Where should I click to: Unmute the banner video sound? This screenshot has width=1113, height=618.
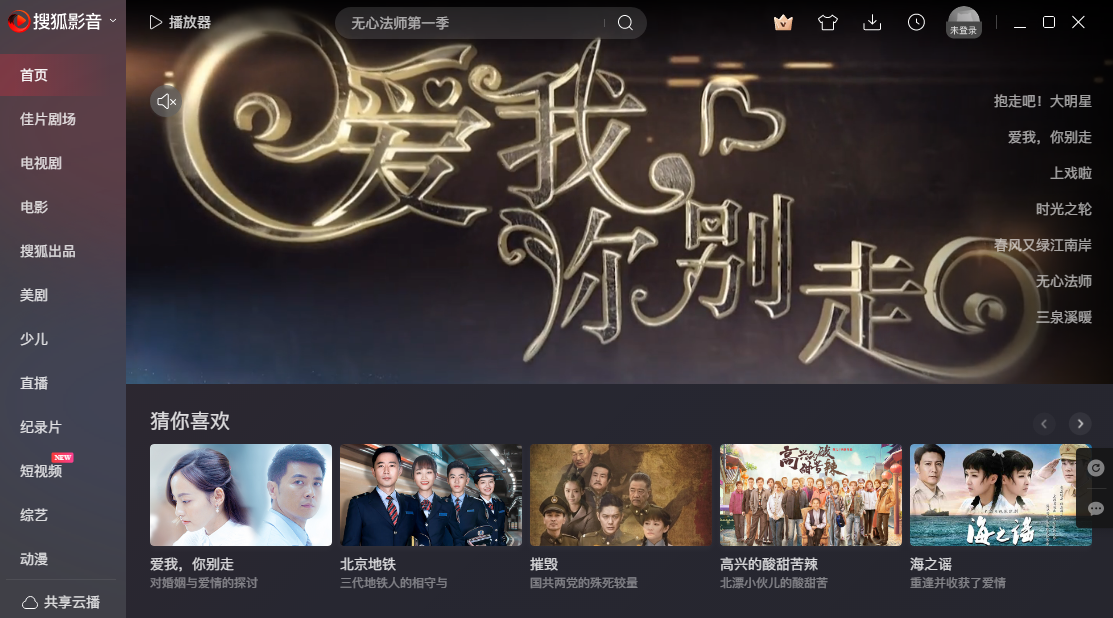click(166, 101)
